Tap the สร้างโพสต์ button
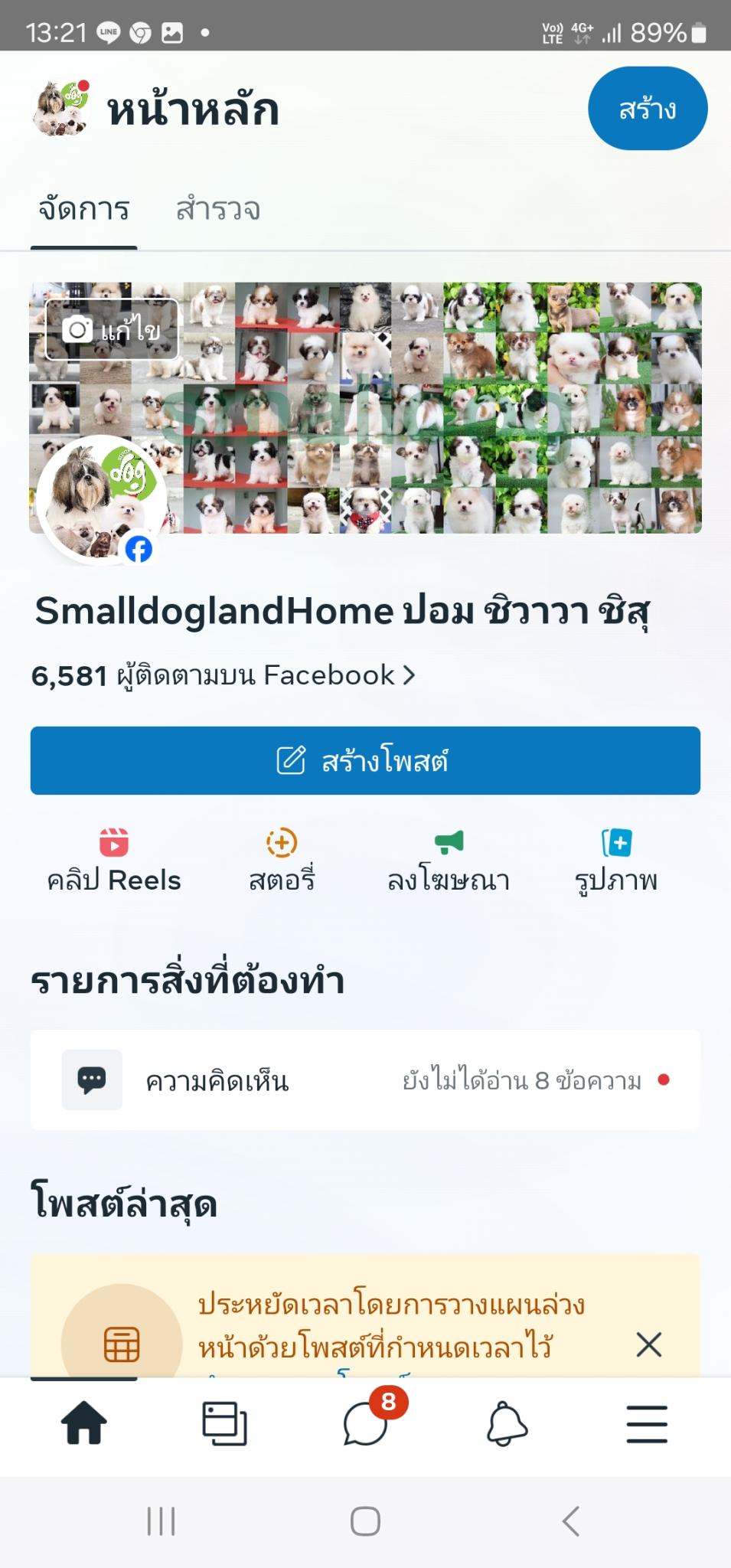The image size is (731, 1568). coord(365,760)
